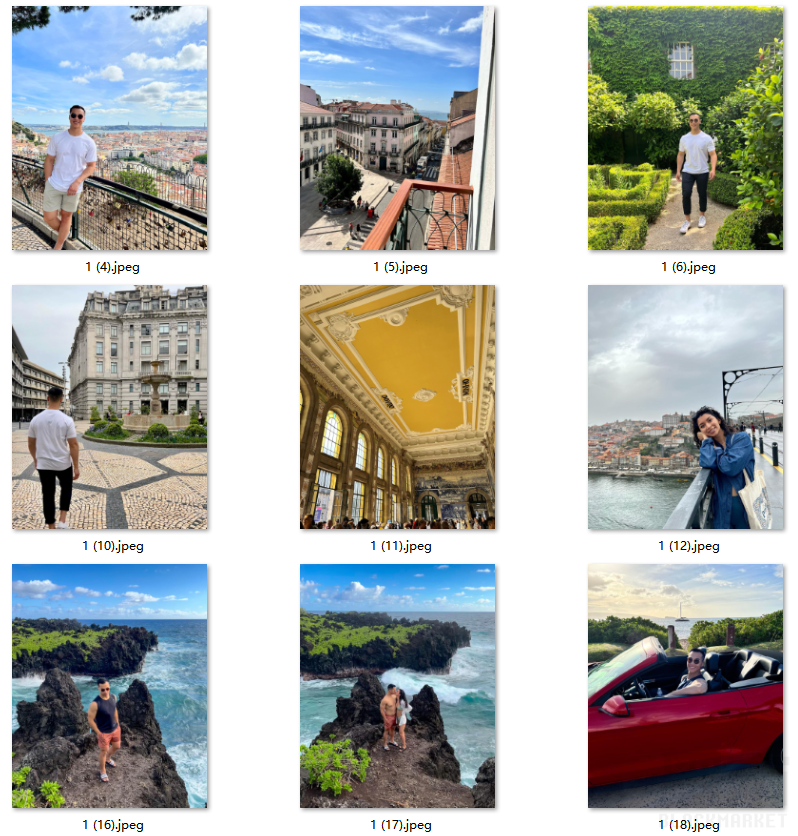Open the red convertible photo 1 (18).jpeg
Image resolution: width=798 pixels, height=836 pixels.
[x=685, y=686]
